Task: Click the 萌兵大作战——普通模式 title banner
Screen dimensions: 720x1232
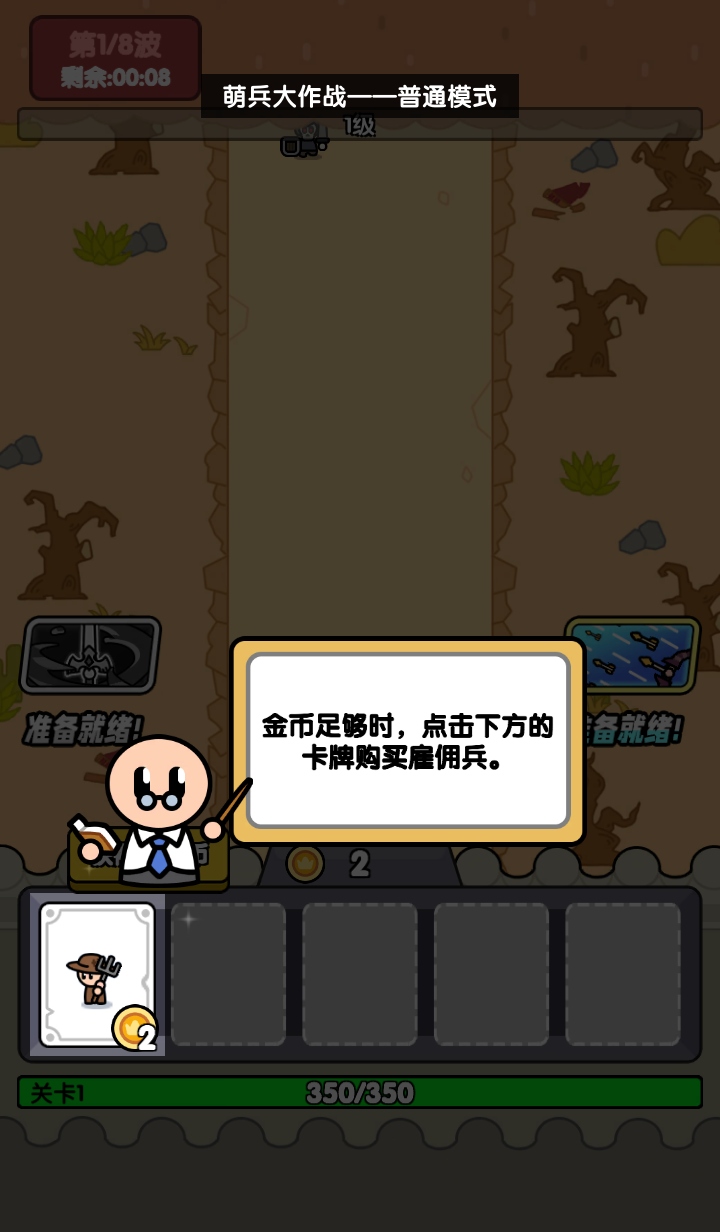Action: pyautogui.click(x=360, y=96)
